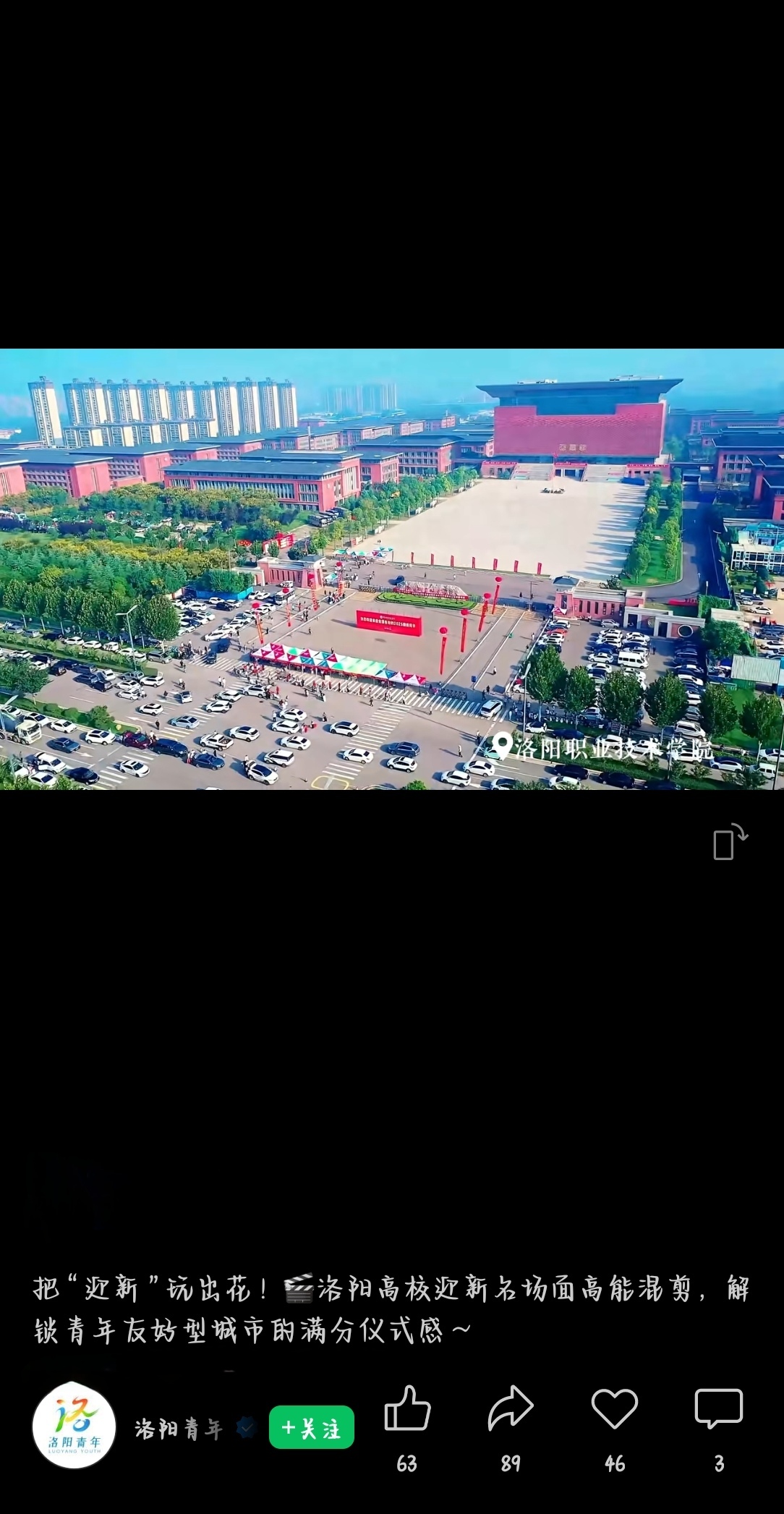This screenshot has height=1514, width=784.
Task: Open 洛阳青年 profile avatar
Action: coord(74,1425)
